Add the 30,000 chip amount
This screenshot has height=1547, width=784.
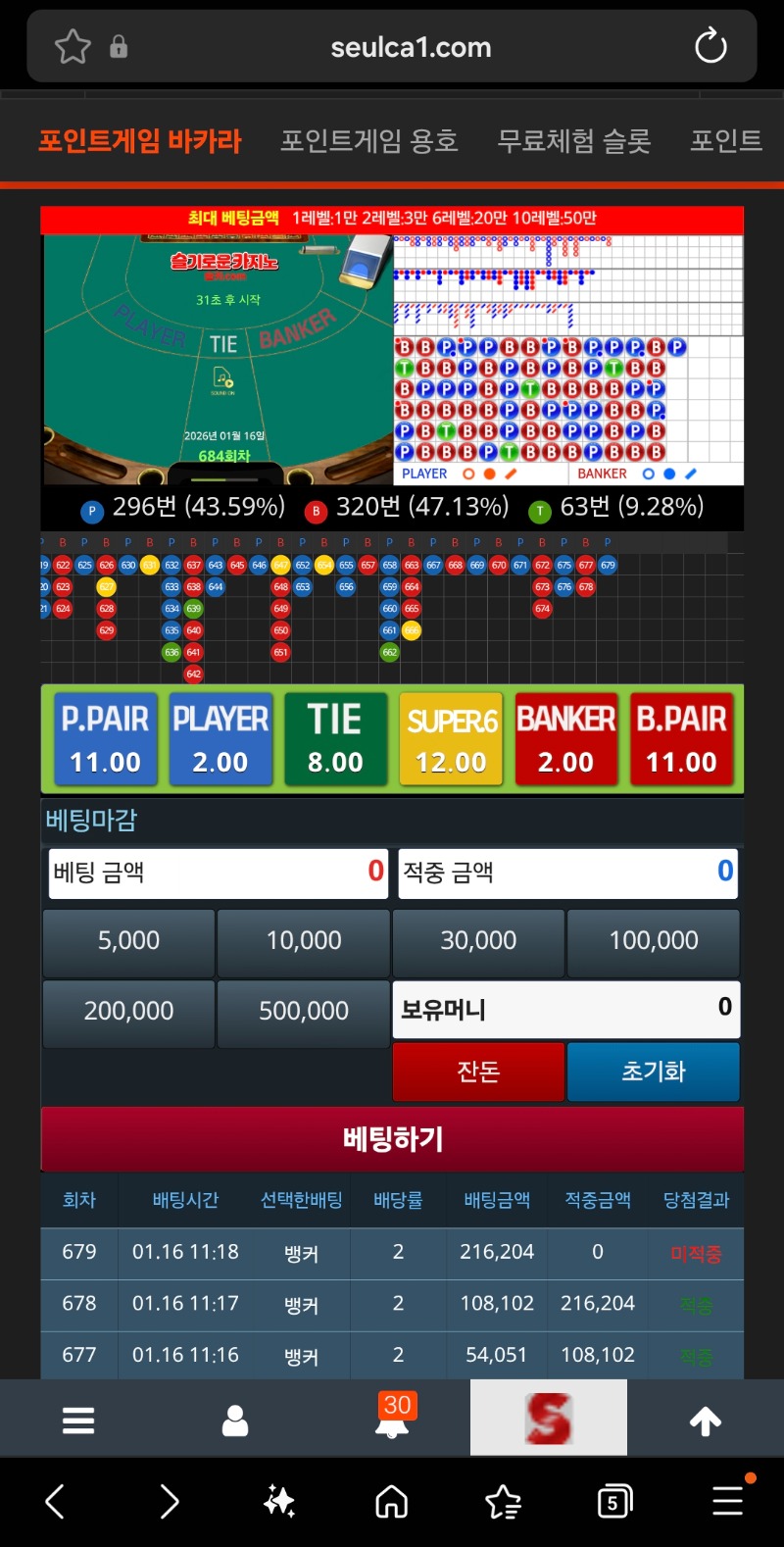coord(478,941)
